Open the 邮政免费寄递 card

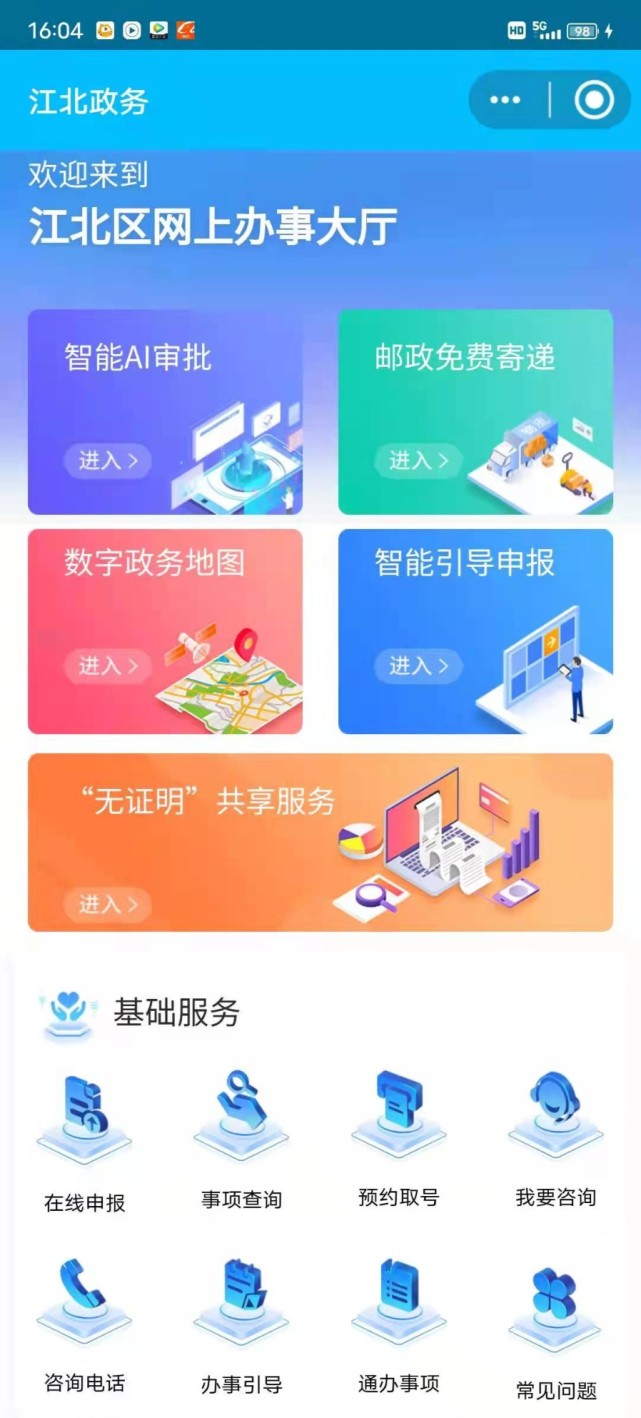pyautogui.click(x=475, y=412)
